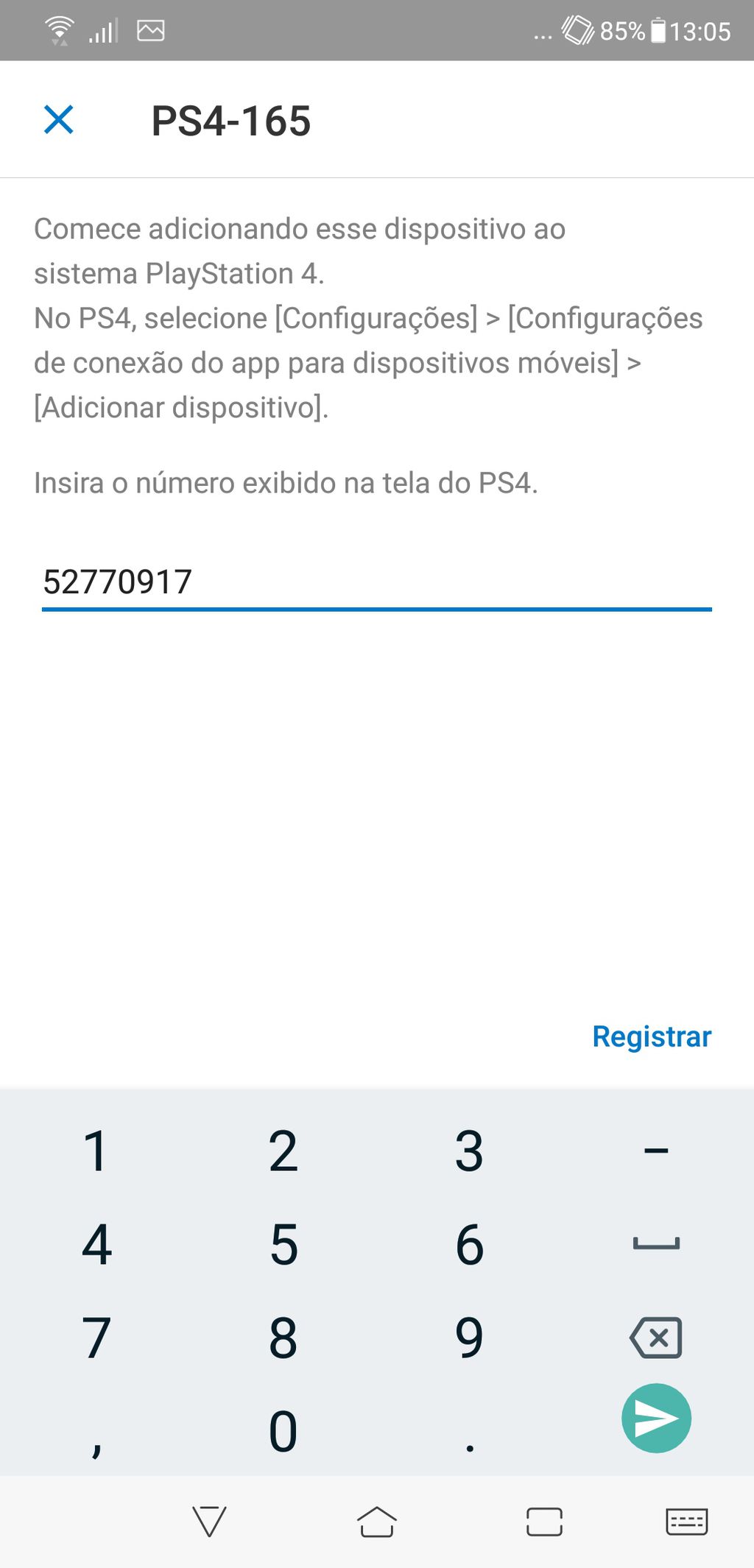
Task: Tap the space key
Action: (x=656, y=1245)
